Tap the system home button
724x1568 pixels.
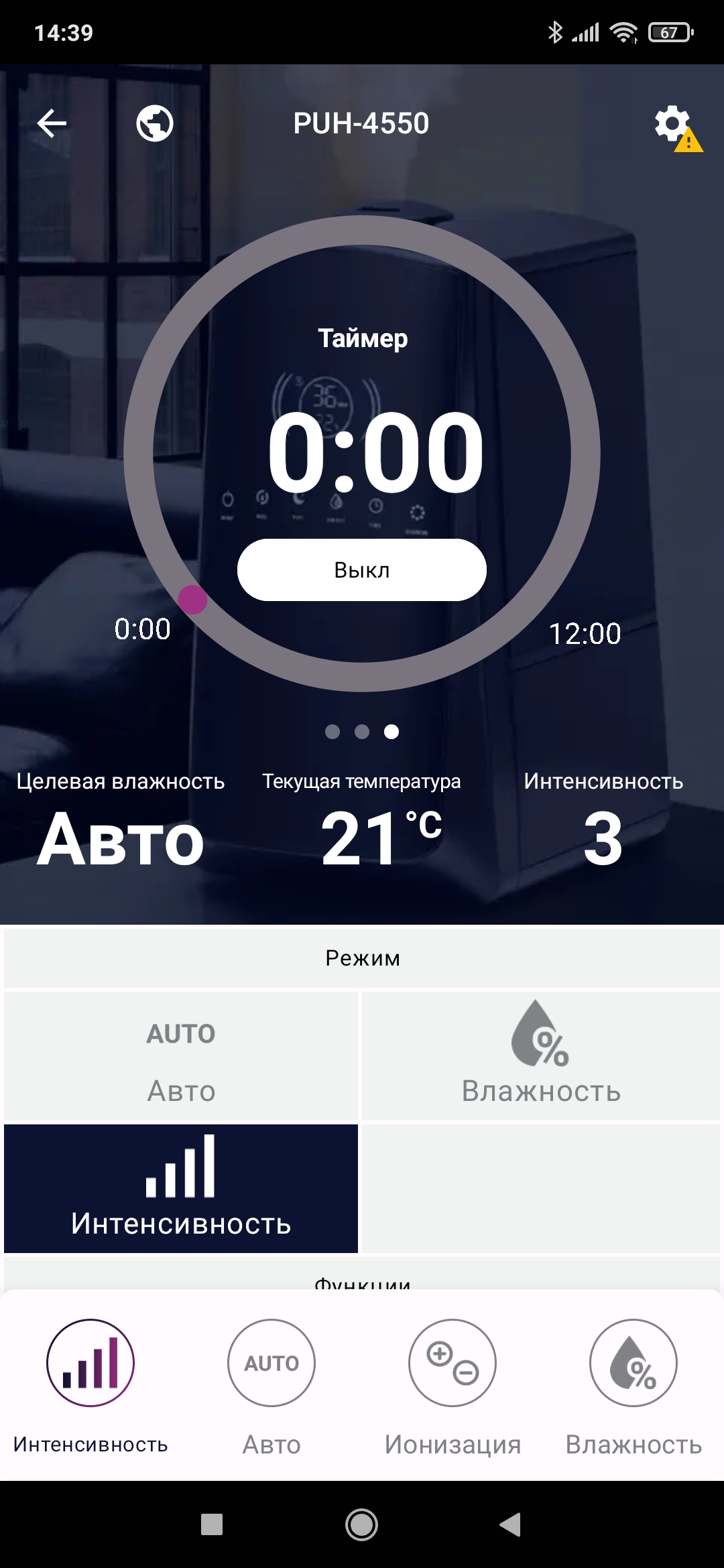tap(361, 1524)
